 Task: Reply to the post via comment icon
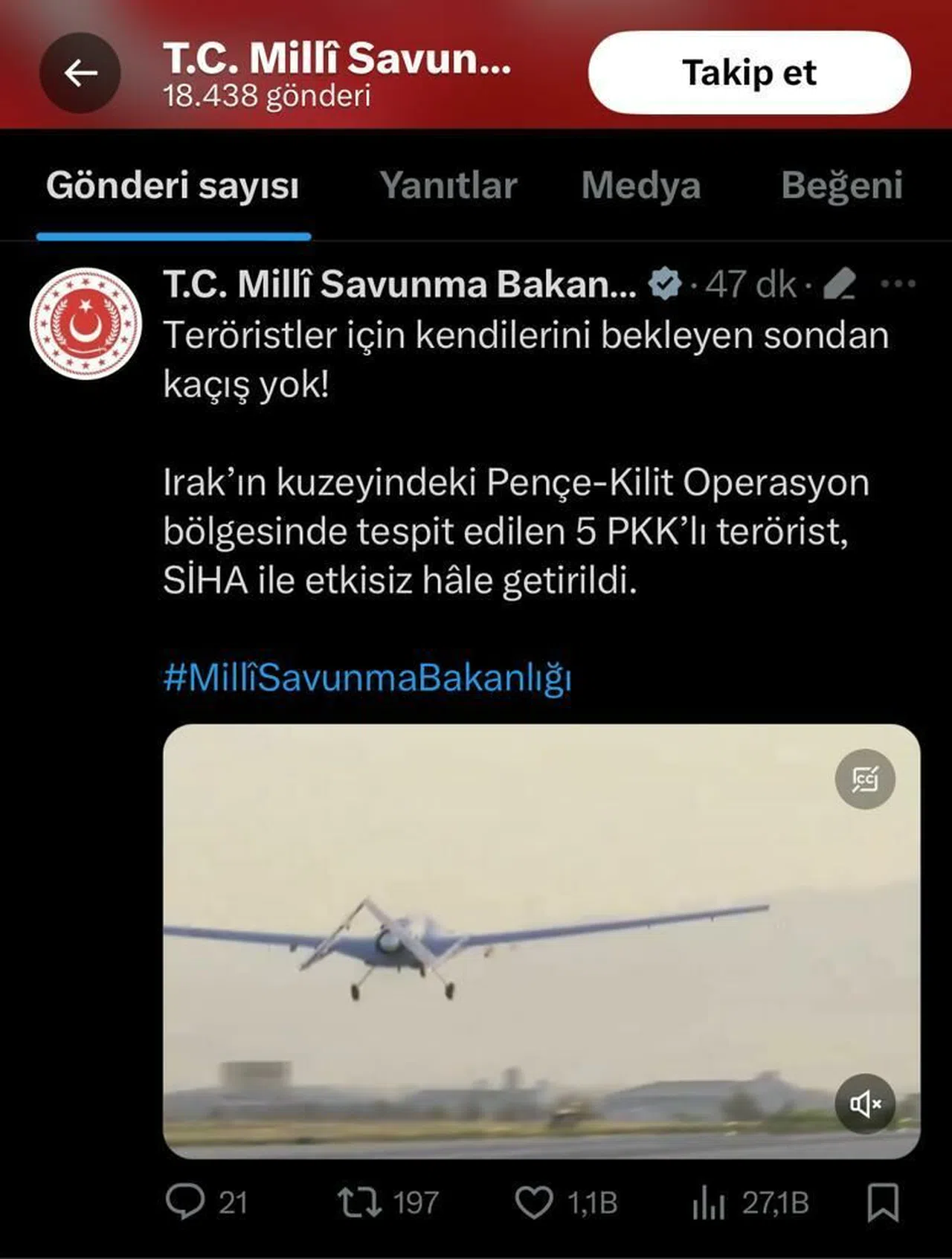click(x=185, y=1202)
